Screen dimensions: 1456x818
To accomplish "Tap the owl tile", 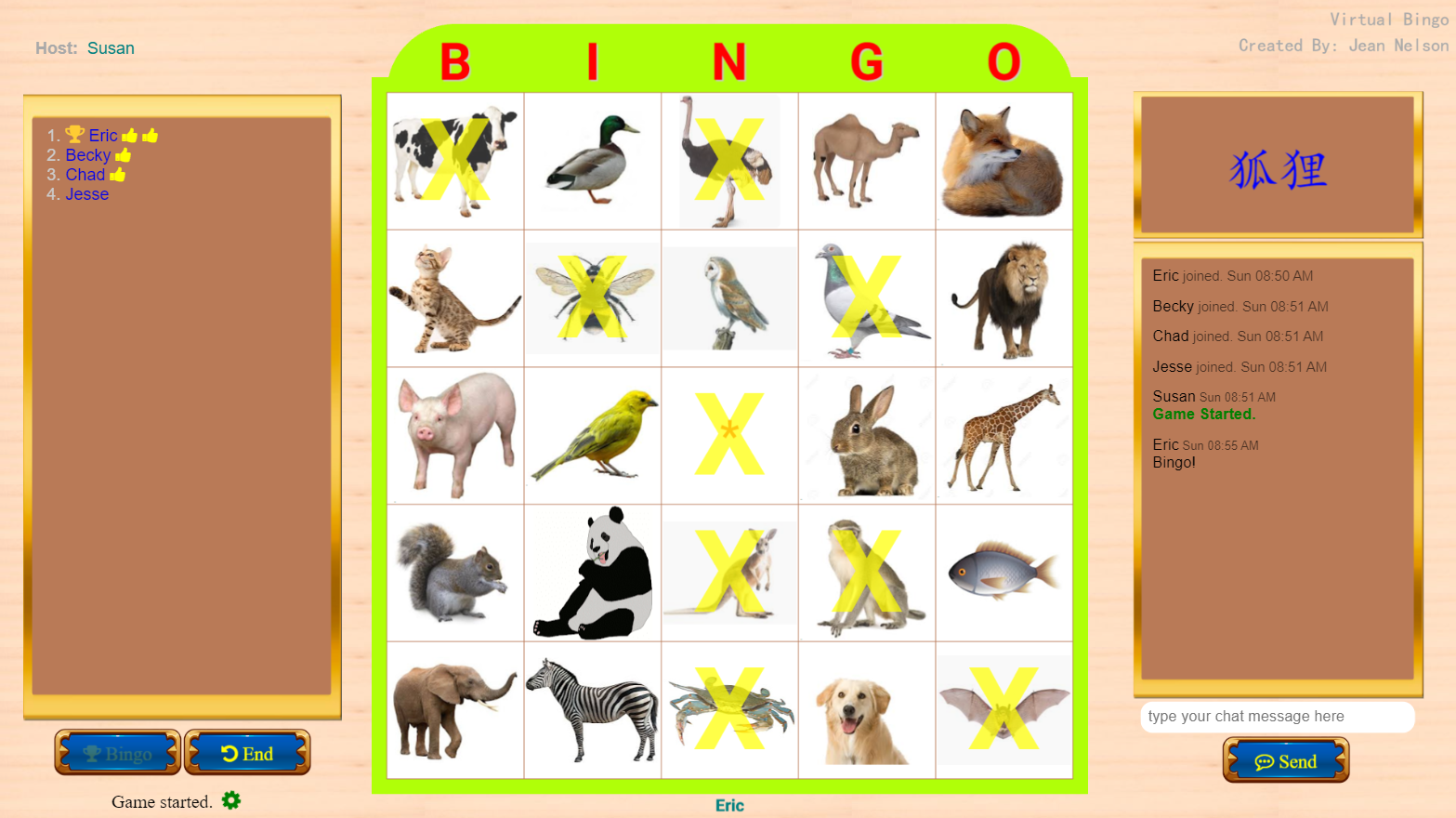I will [x=729, y=298].
